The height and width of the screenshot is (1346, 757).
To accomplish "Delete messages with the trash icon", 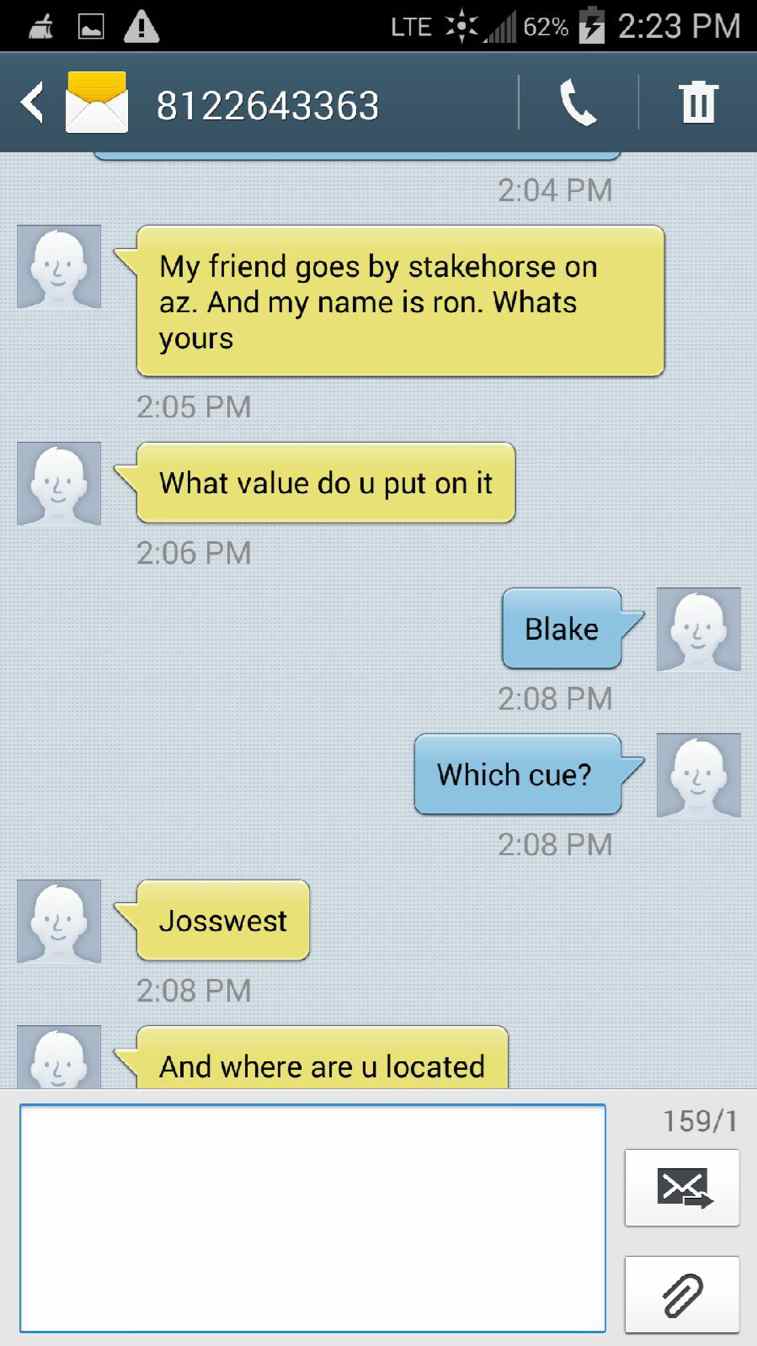I will [698, 103].
